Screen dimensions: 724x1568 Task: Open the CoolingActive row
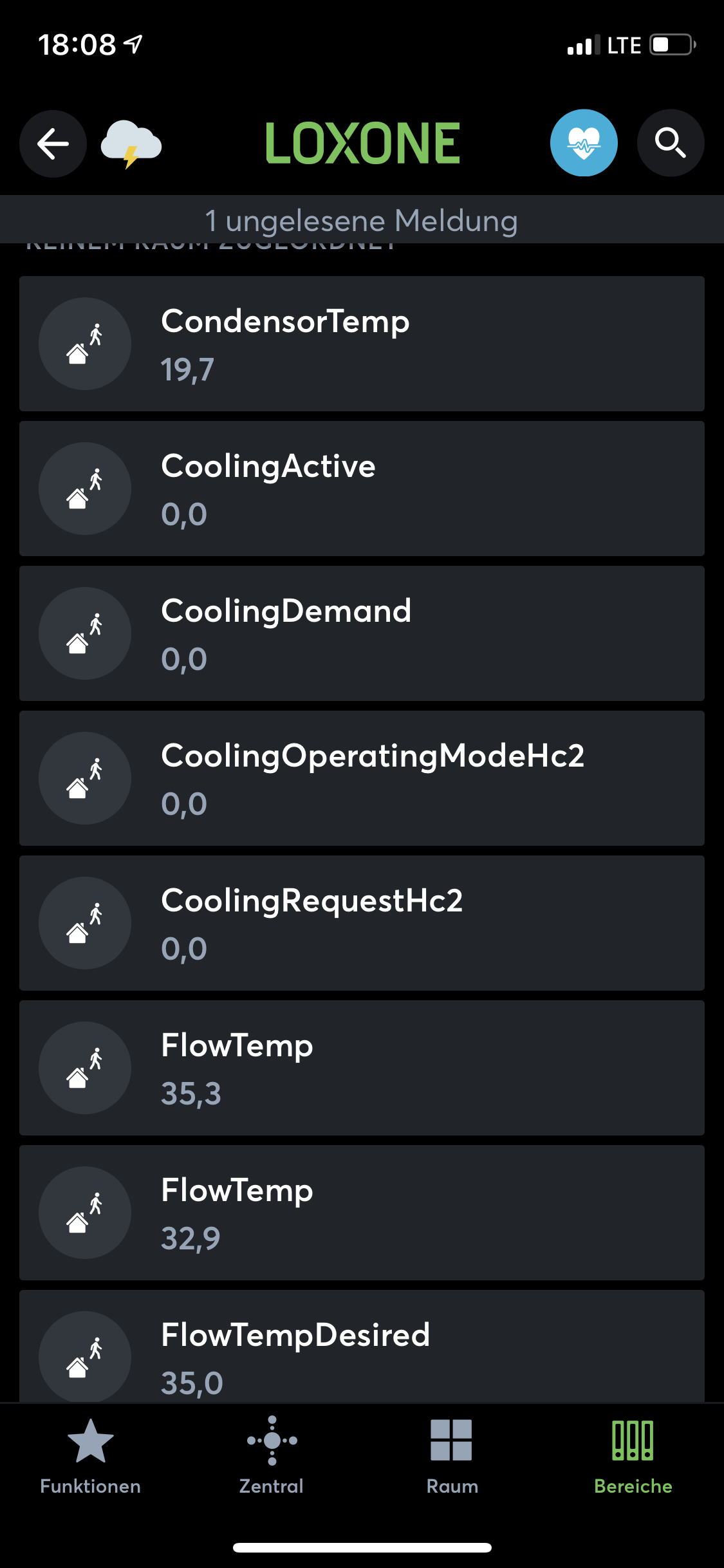coord(362,489)
